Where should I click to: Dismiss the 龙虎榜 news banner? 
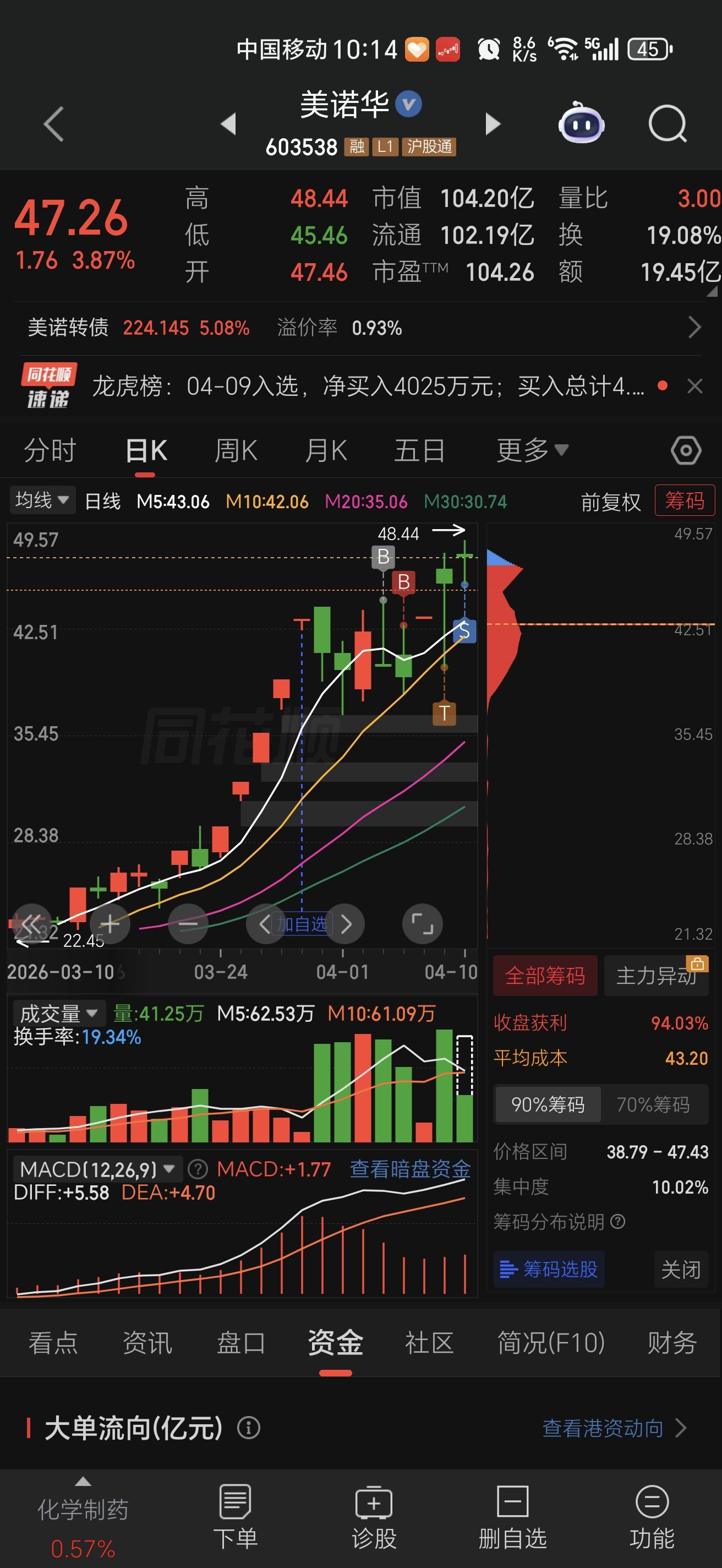694,386
